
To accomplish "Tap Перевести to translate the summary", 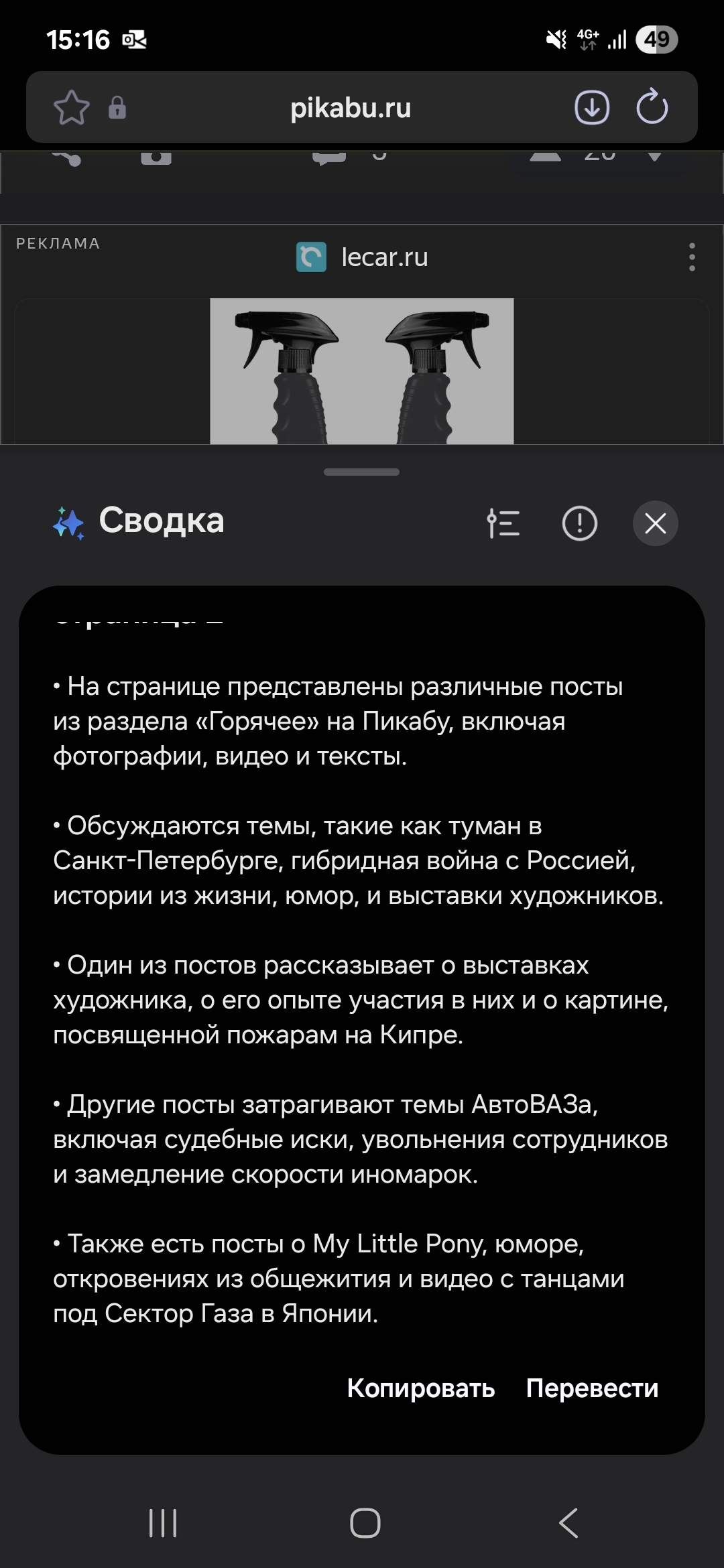I will pos(592,1388).
